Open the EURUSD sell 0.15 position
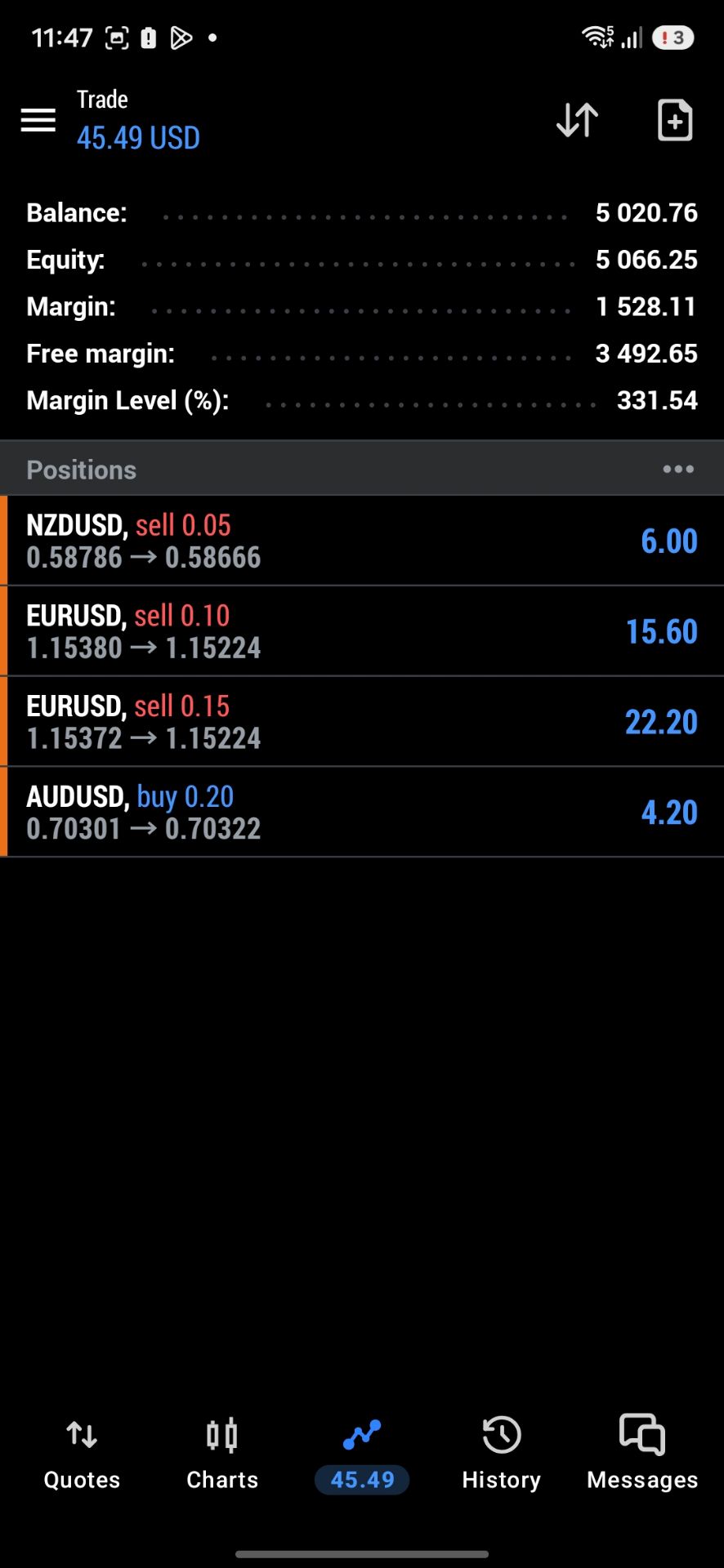The height and width of the screenshot is (1568, 724). coord(362,722)
